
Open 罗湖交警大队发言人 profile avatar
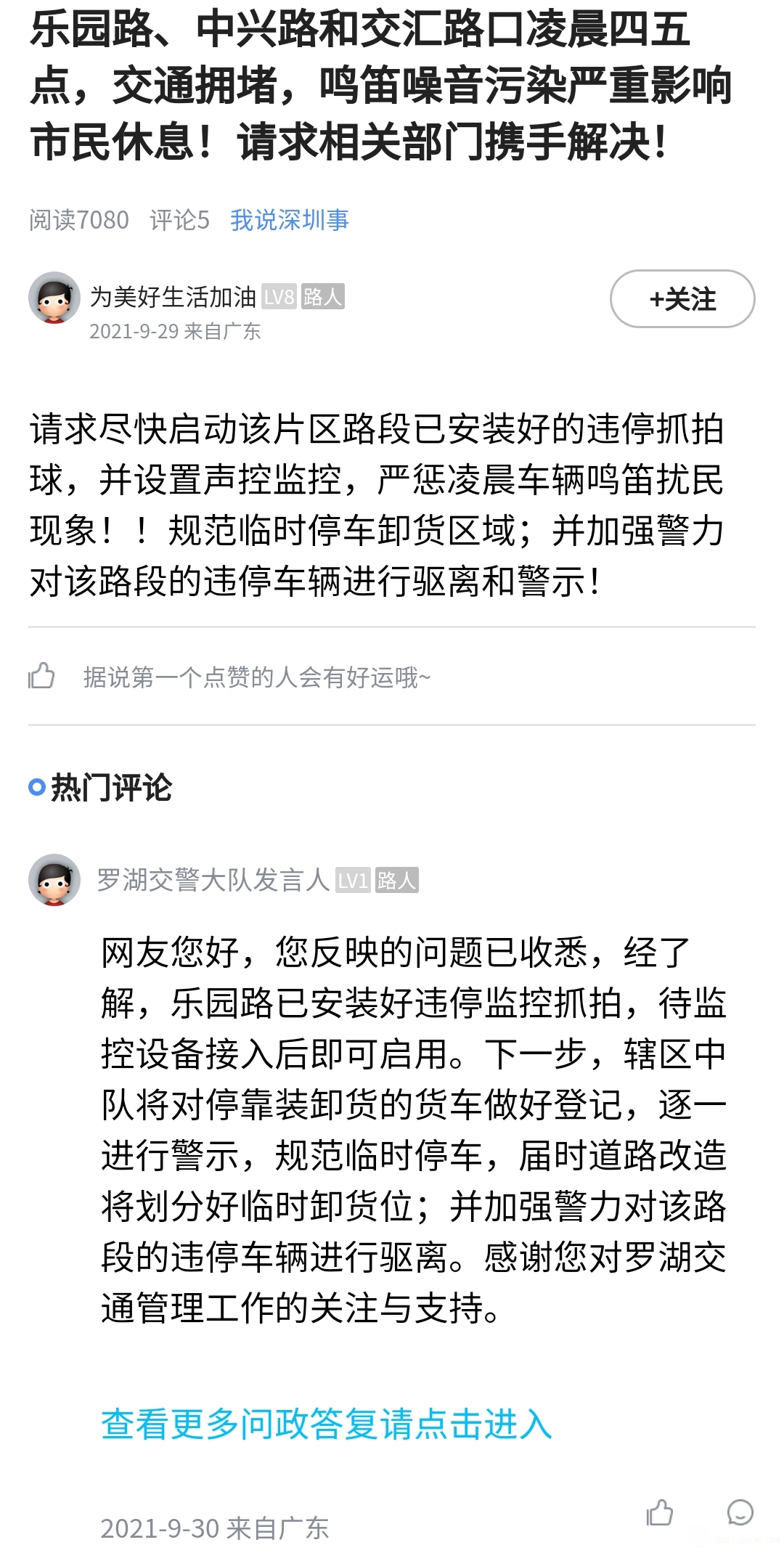click(54, 880)
